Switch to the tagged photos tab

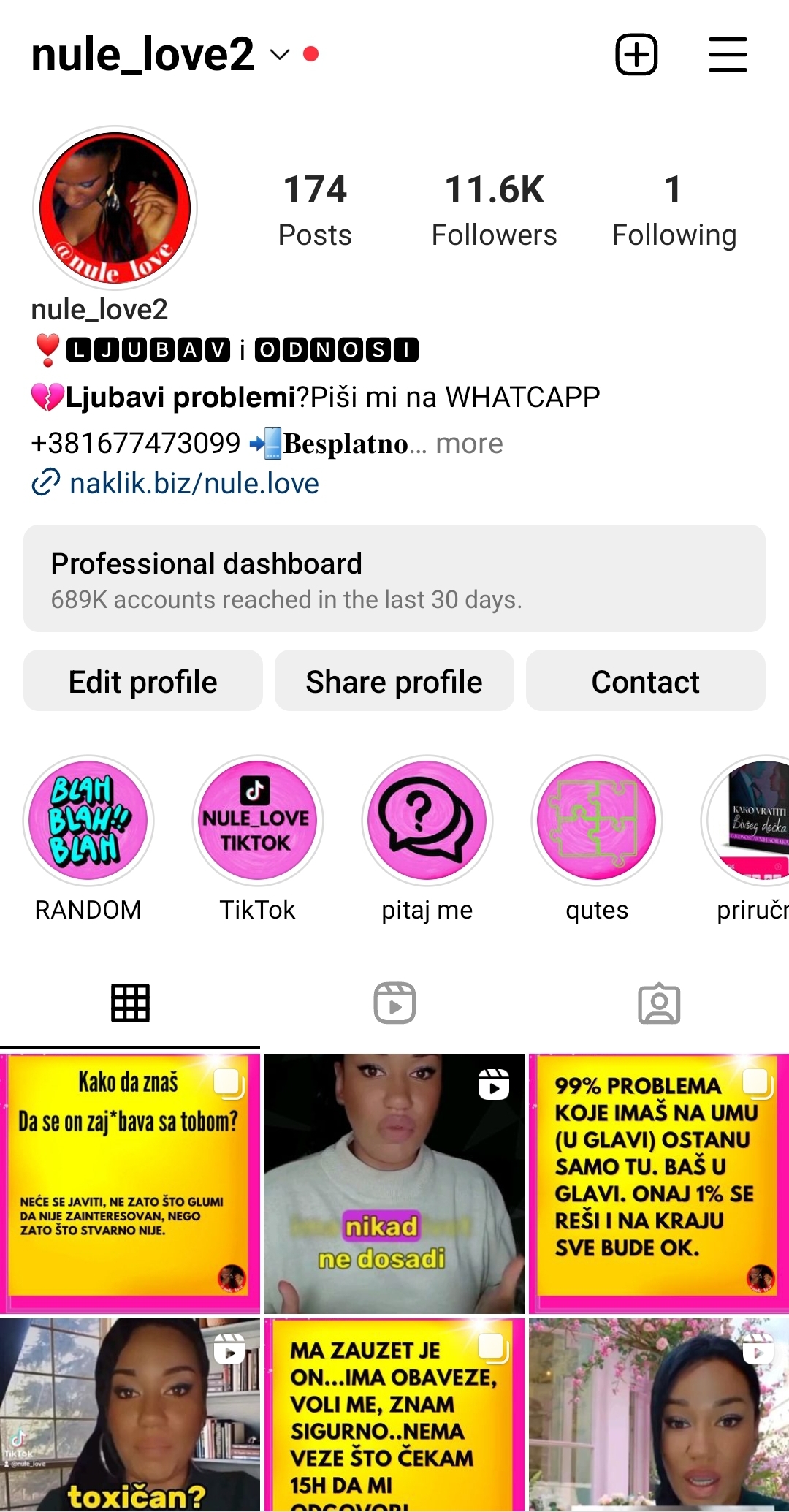pyautogui.click(x=659, y=1003)
